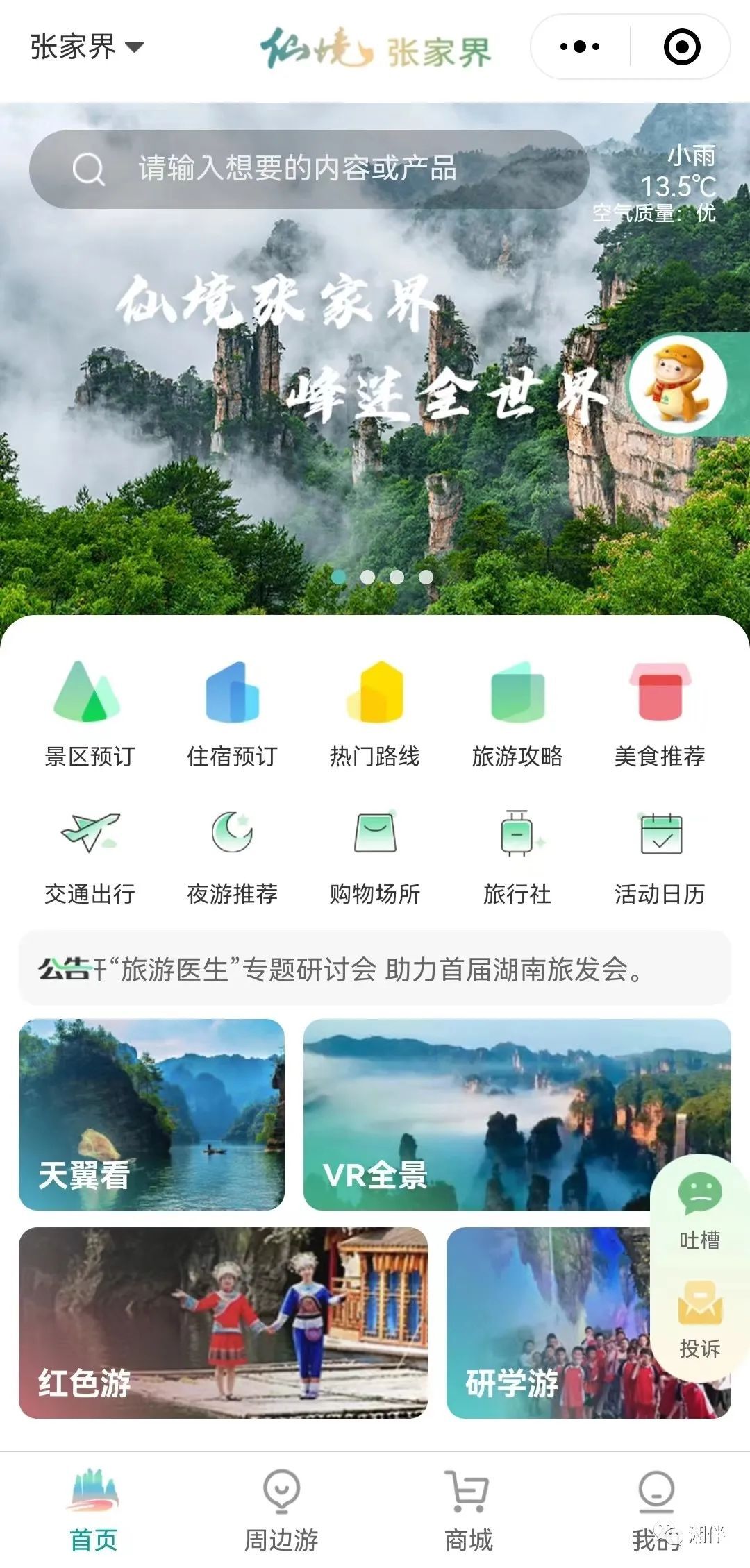Open the mini program more menu
This screenshot has height=1568, width=750.
580,47
